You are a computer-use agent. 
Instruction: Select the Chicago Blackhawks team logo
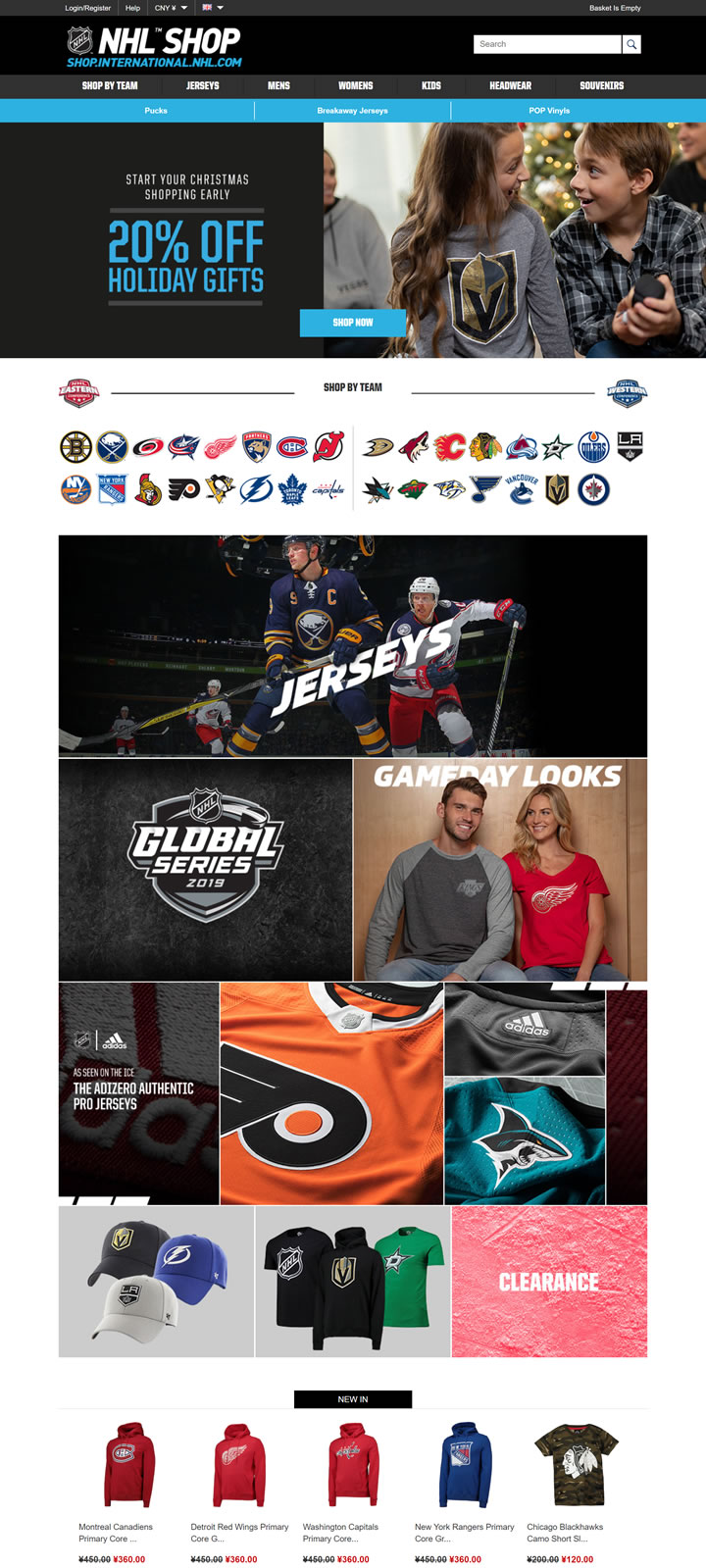pyautogui.click(x=485, y=447)
